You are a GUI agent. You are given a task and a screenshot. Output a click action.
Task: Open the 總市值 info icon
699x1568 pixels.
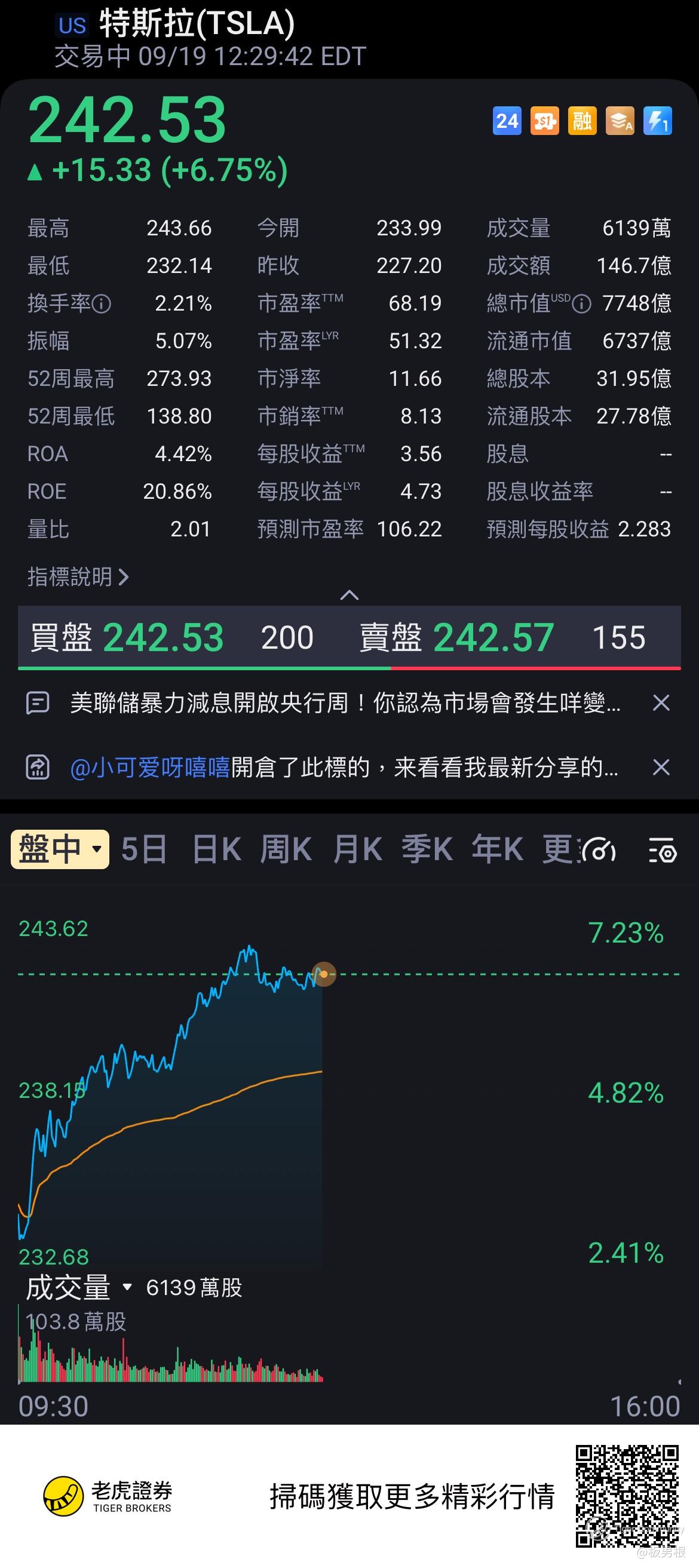(581, 303)
